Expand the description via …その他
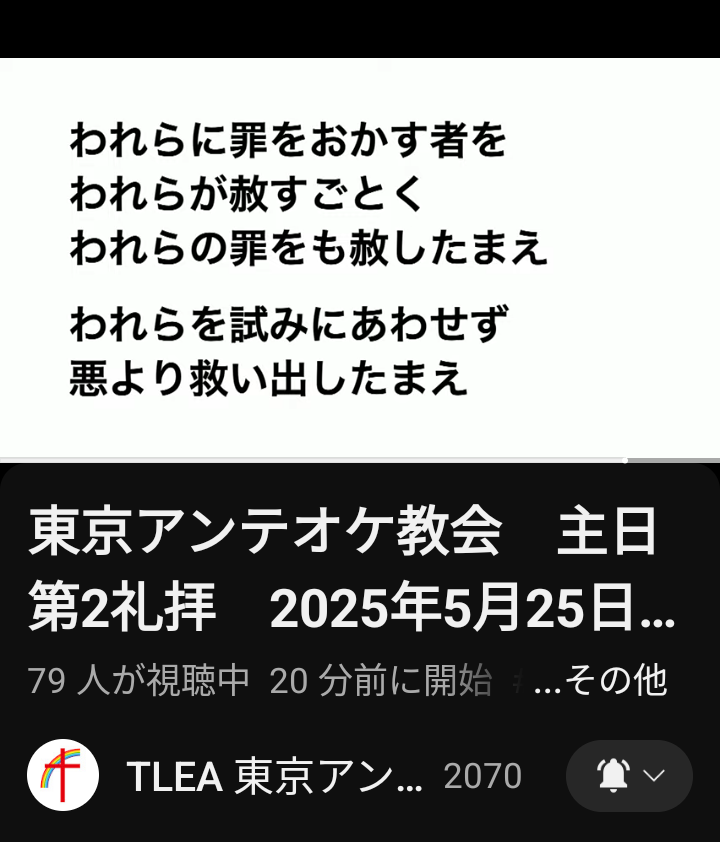 tap(601, 681)
